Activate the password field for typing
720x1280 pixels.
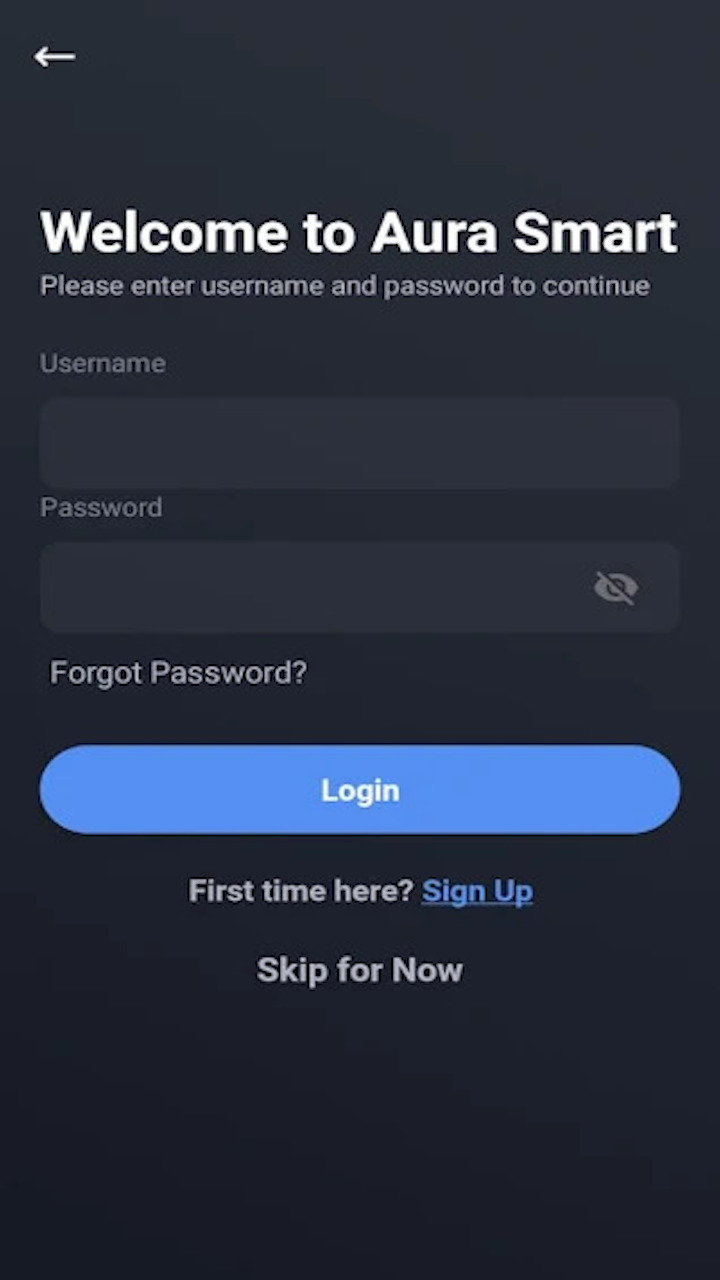(300, 588)
